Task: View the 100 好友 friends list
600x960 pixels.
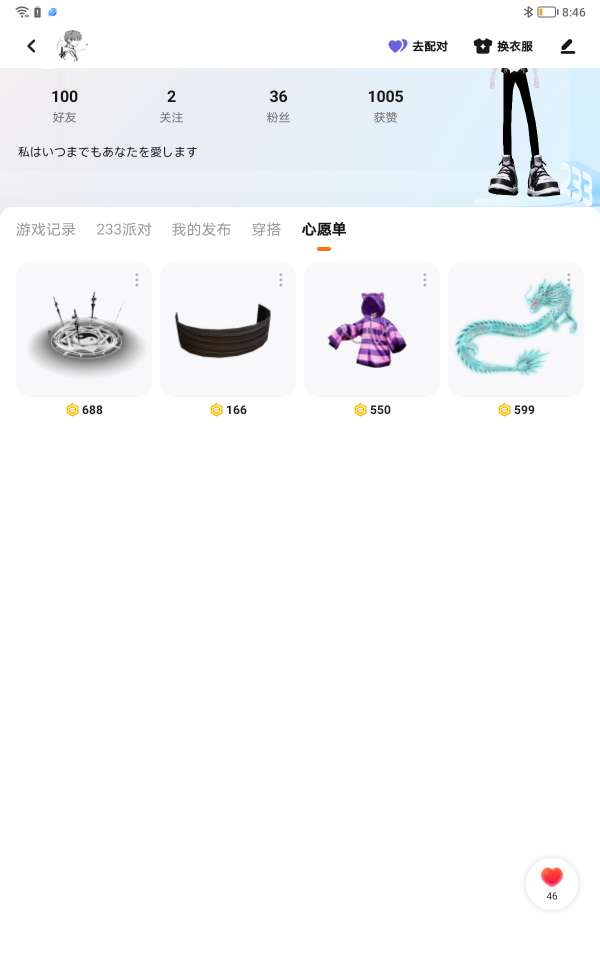Action: coord(64,105)
